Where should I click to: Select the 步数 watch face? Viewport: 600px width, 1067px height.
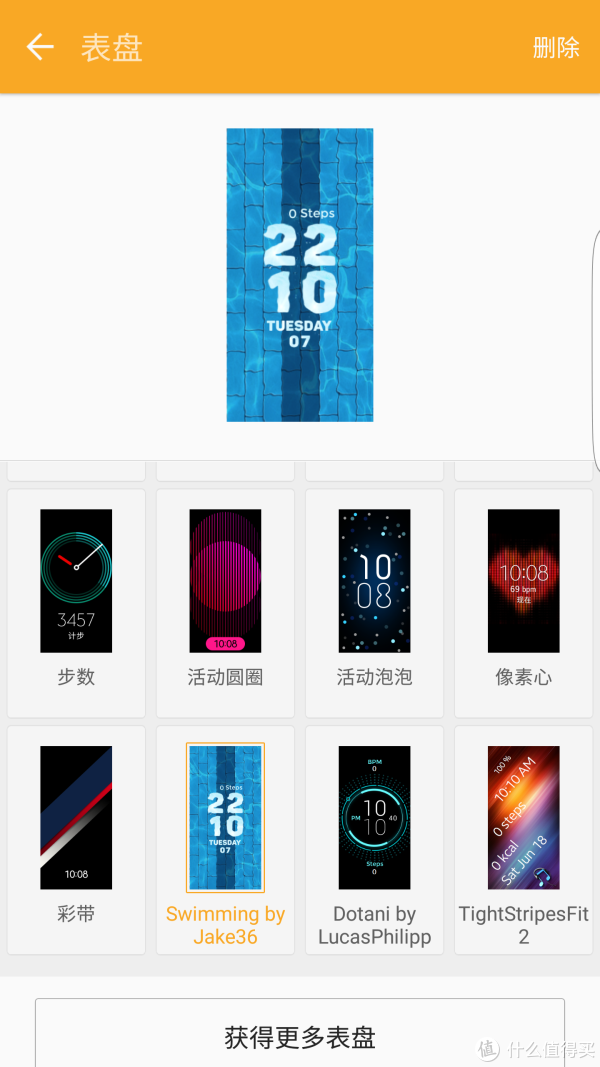pyautogui.click(x=76, y=600)
